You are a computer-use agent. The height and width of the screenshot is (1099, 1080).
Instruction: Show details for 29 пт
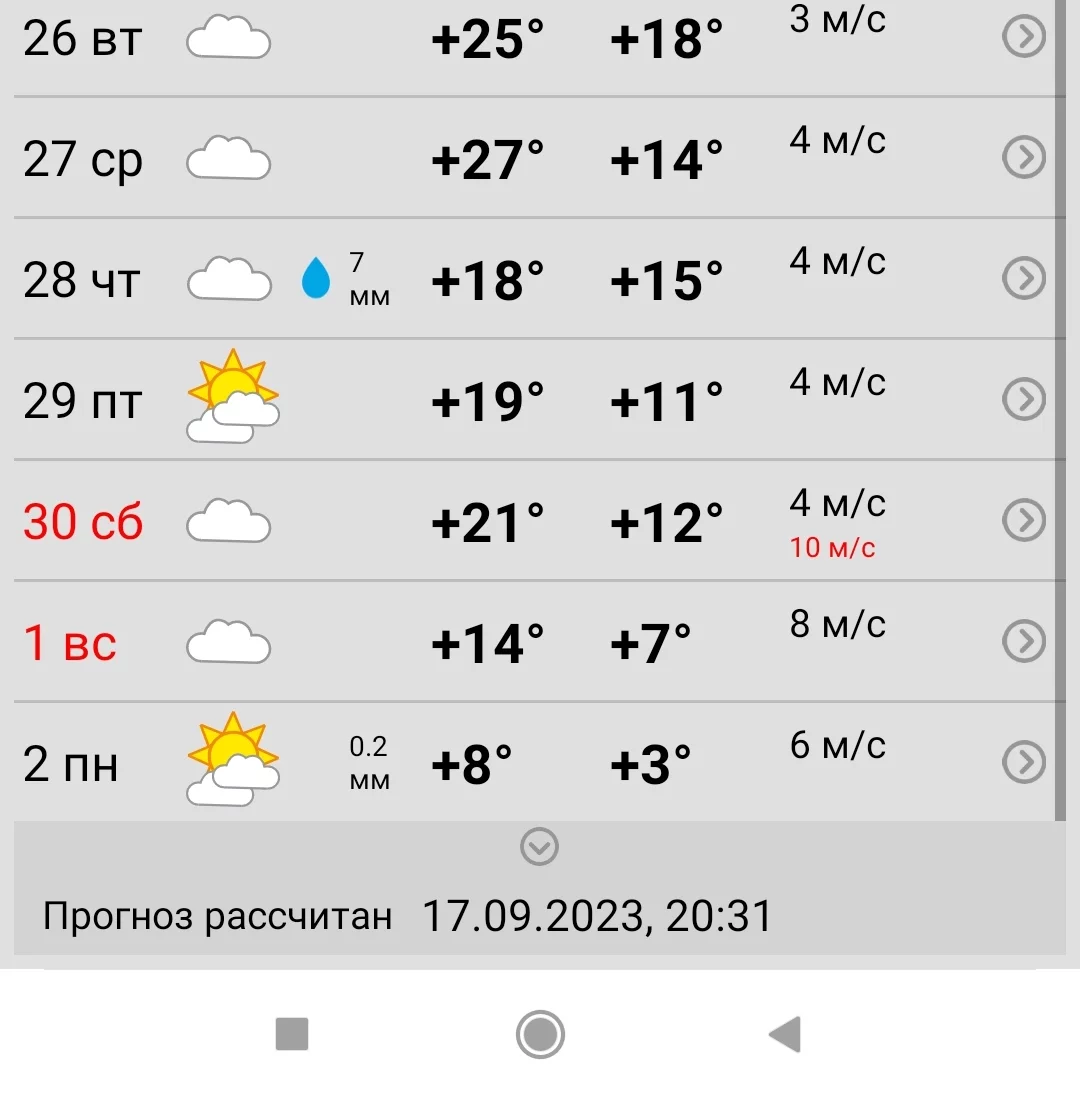(1023, 400)
